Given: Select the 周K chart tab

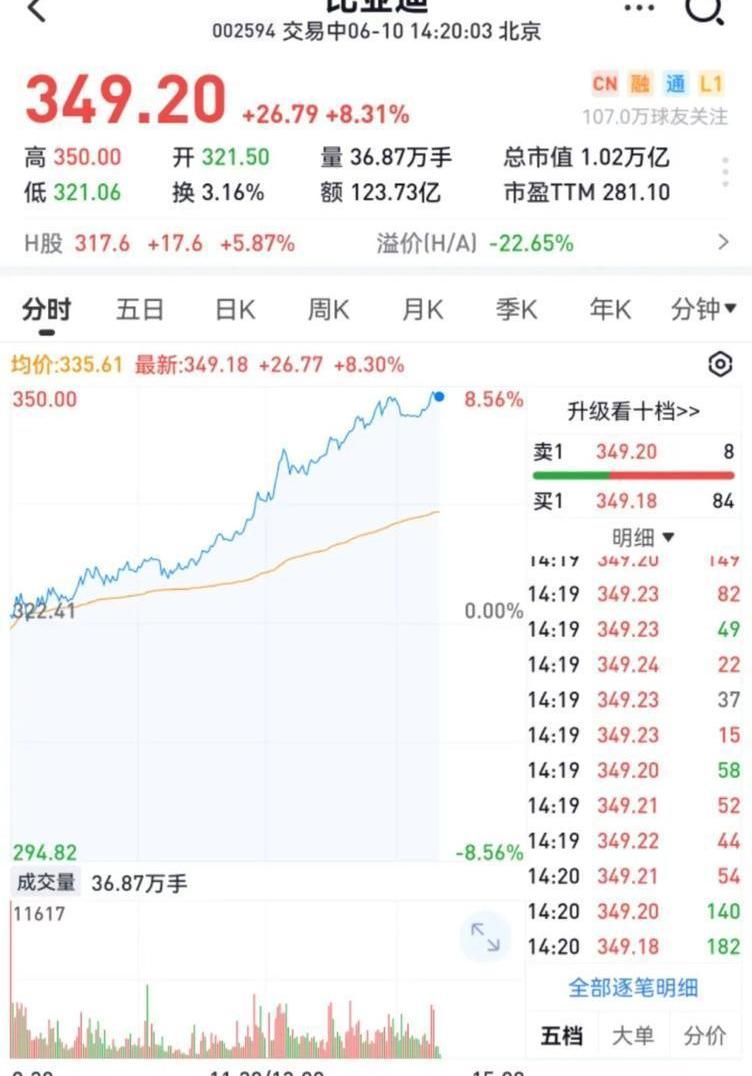Looking at the screenshot, I should pyautogui.click(x=328, y=310).
